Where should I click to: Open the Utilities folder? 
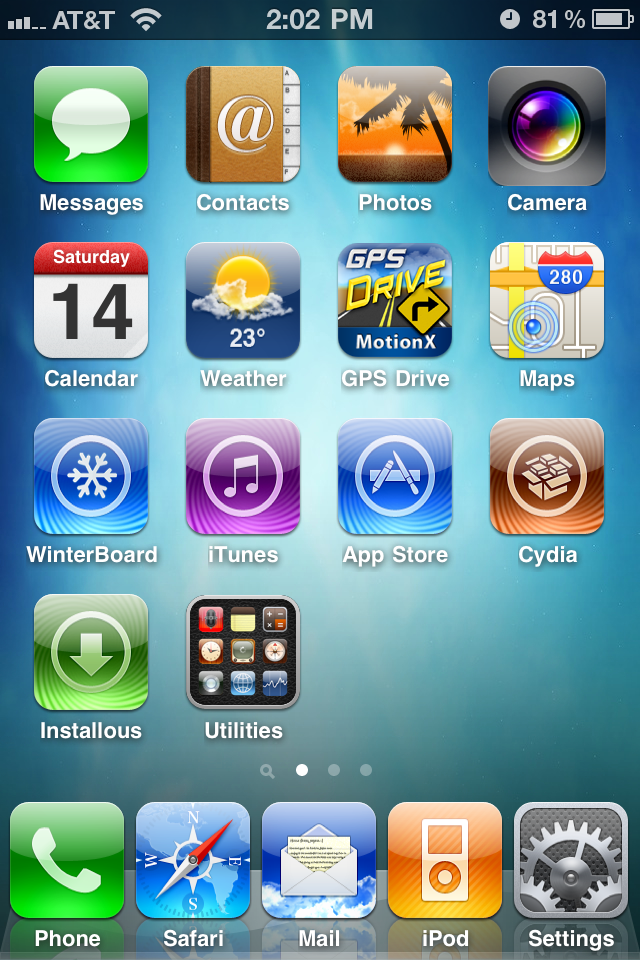[x=243, y=653]
